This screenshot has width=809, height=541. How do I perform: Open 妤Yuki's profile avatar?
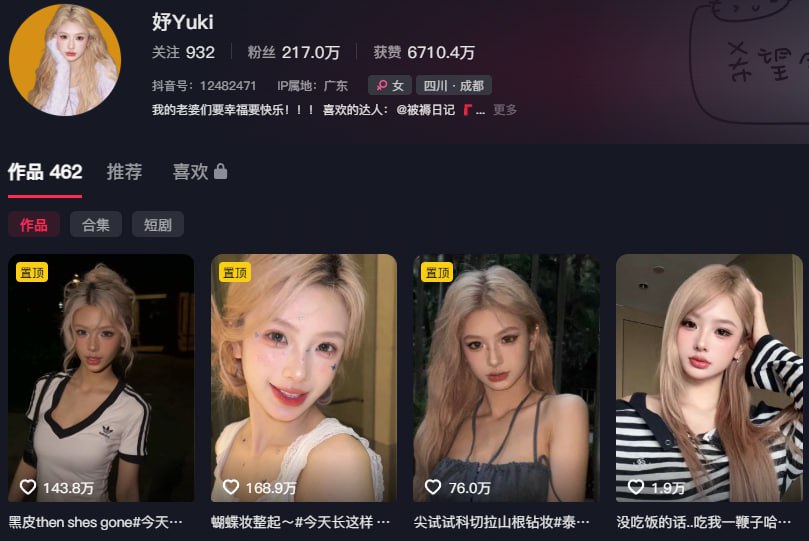pos(65,60)
